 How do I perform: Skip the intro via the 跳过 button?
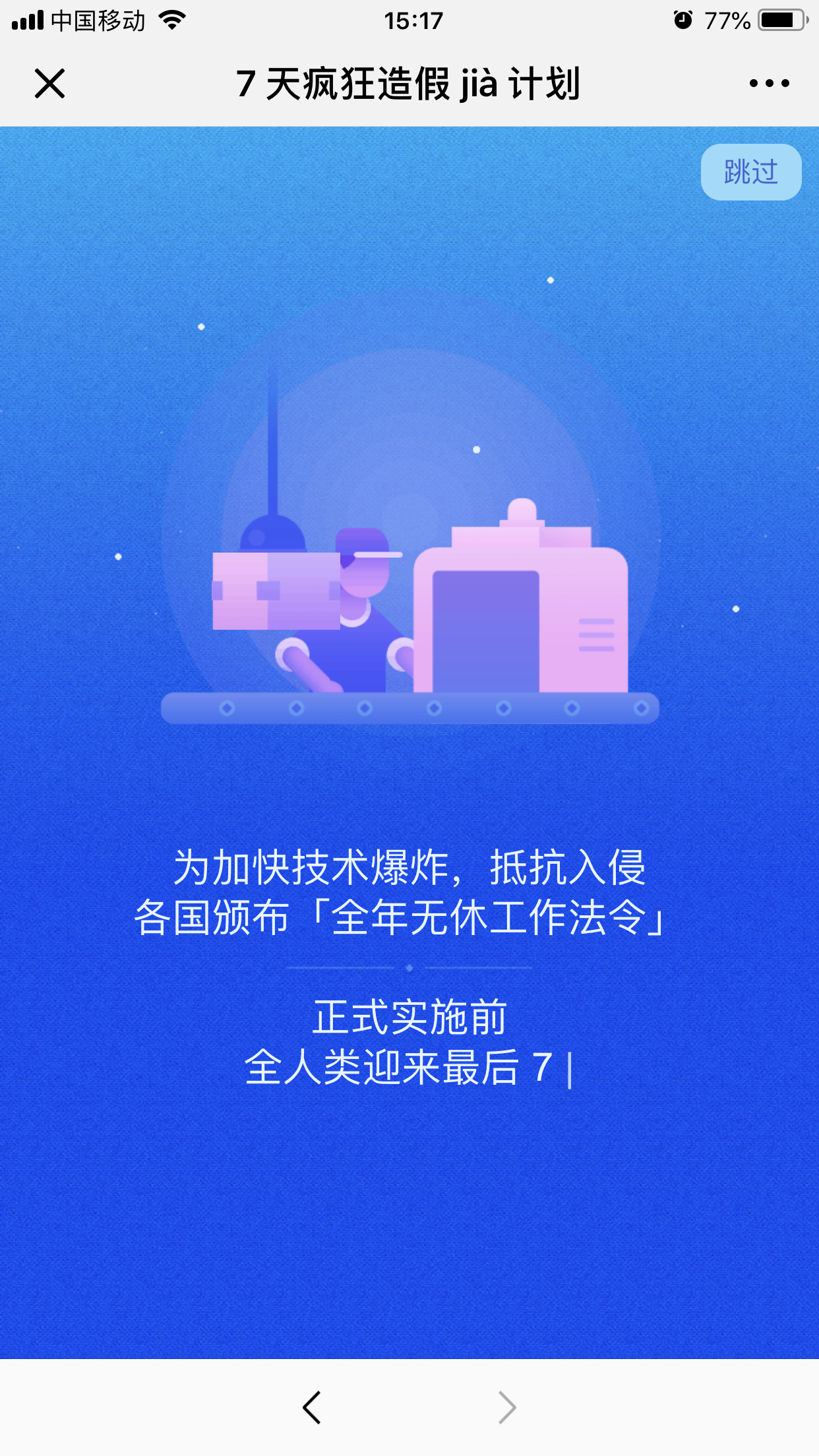(750, 172)
